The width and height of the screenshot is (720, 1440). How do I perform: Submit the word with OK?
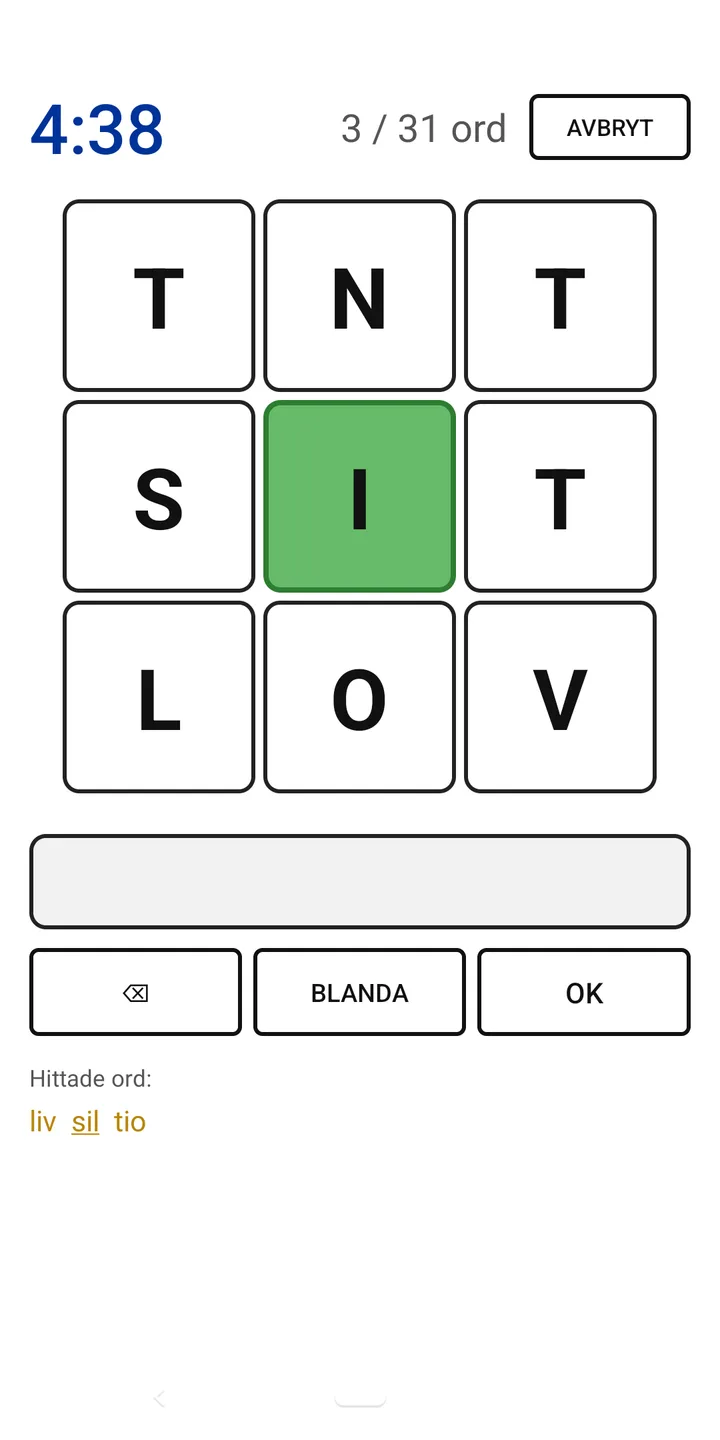[x=584, y=992]
